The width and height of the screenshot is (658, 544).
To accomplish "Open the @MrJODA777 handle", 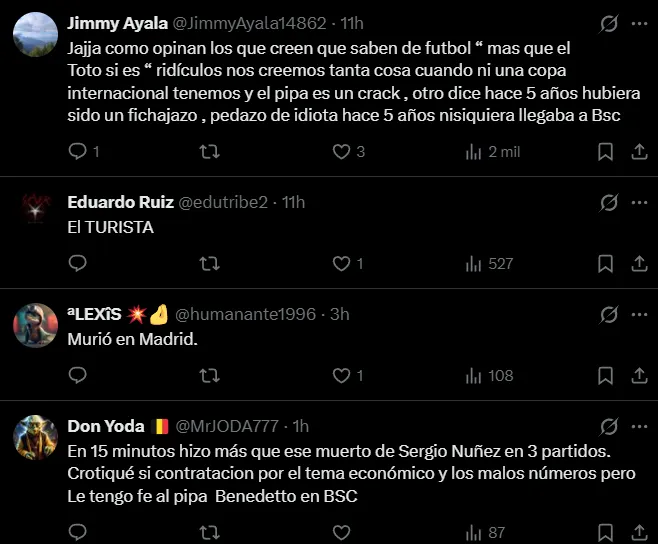I will pos(229,426).
